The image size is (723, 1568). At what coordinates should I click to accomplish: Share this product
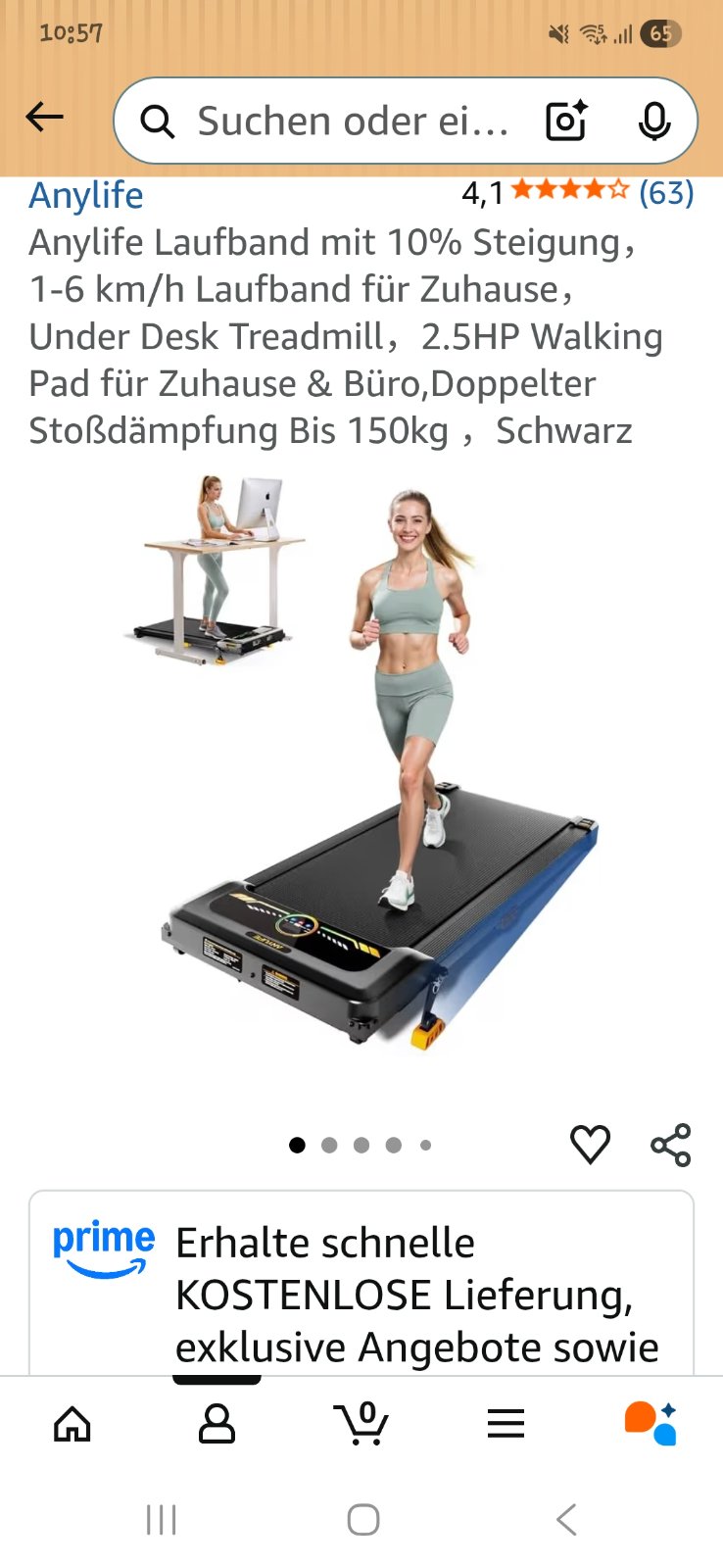click(671, 1144)
